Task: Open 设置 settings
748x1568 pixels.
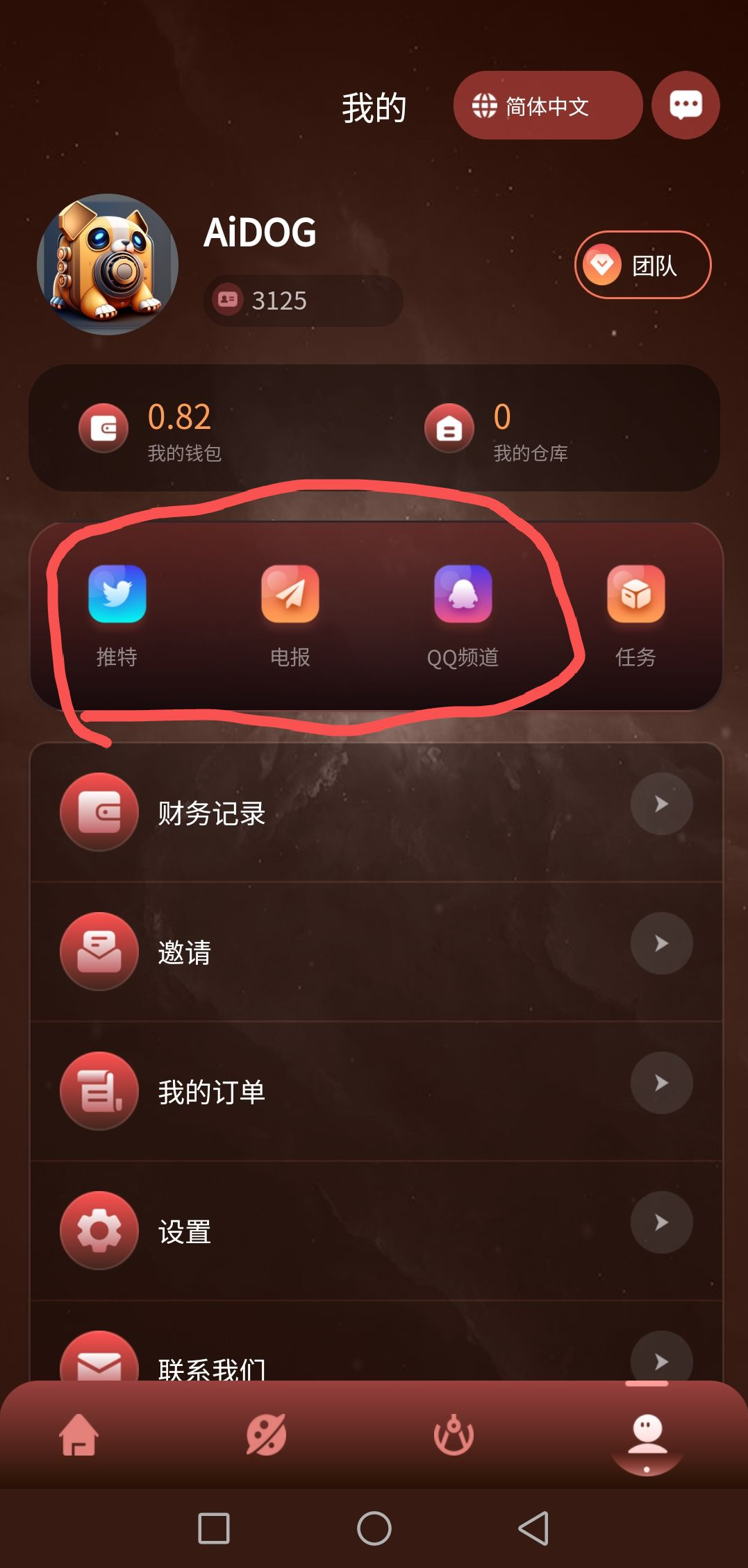Action: click(x=375, y=1231)
